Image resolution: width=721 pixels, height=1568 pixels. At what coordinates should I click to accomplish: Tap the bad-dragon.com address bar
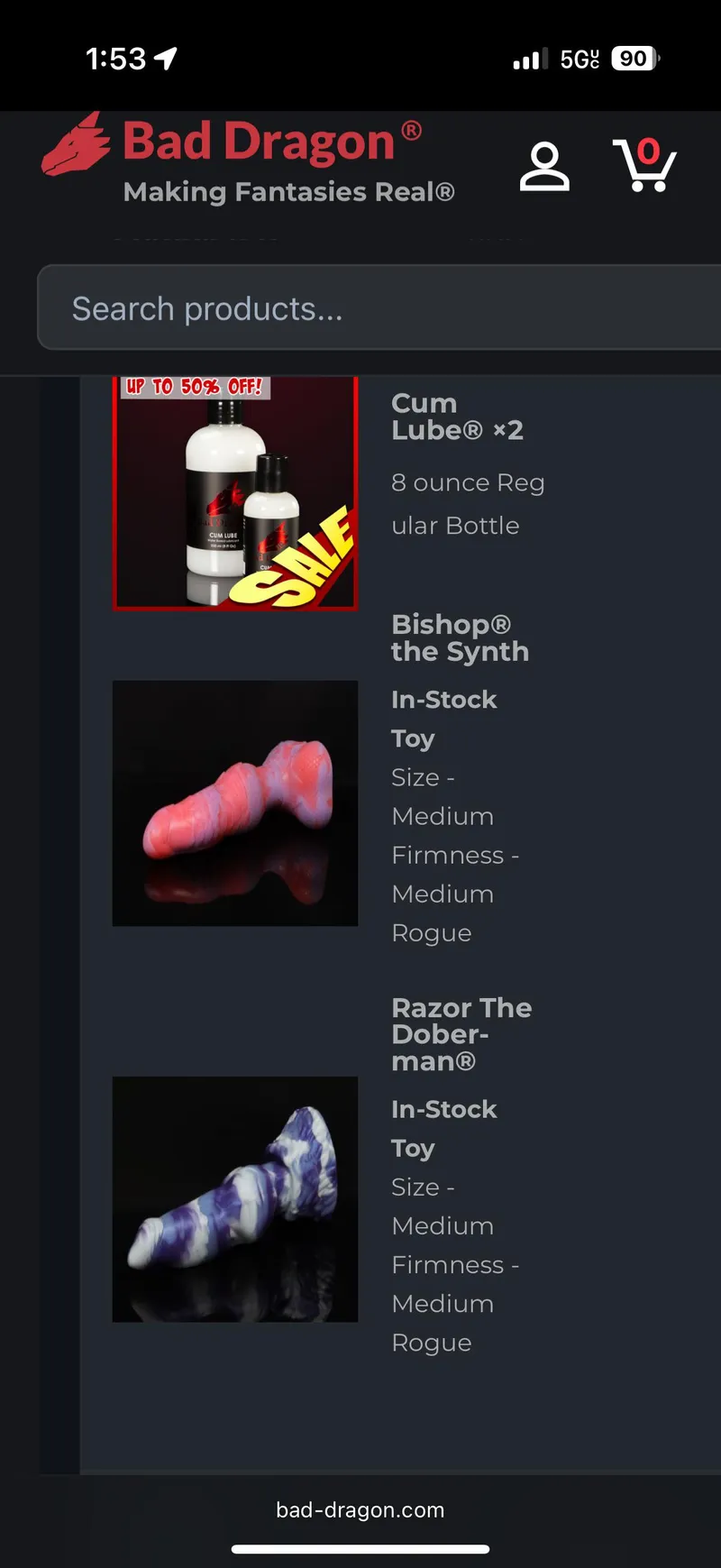click(x=360, y=1509)
